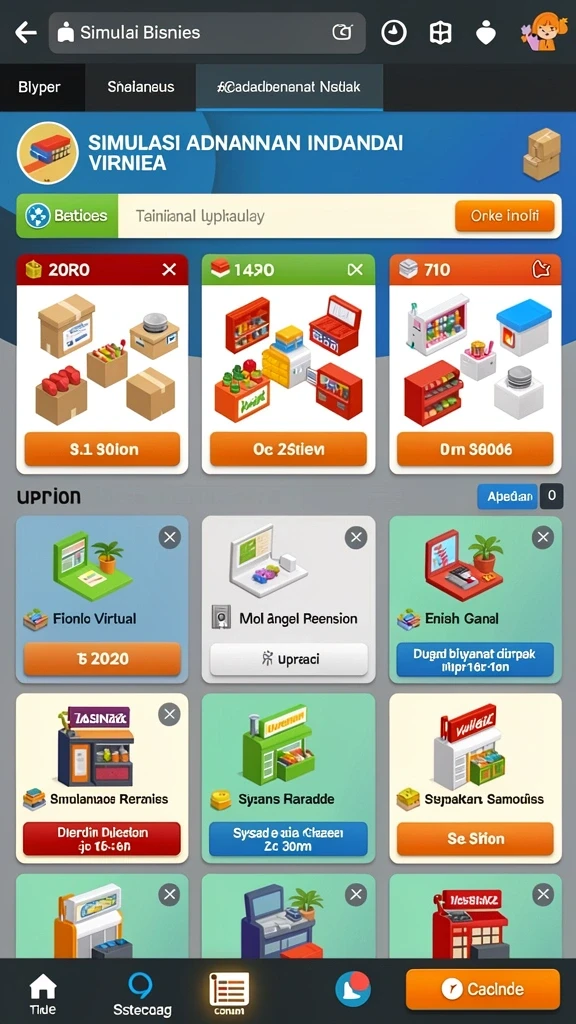576x1024 pixels.
Task: Tap the Se Sfion button
Action: (475, 839)
